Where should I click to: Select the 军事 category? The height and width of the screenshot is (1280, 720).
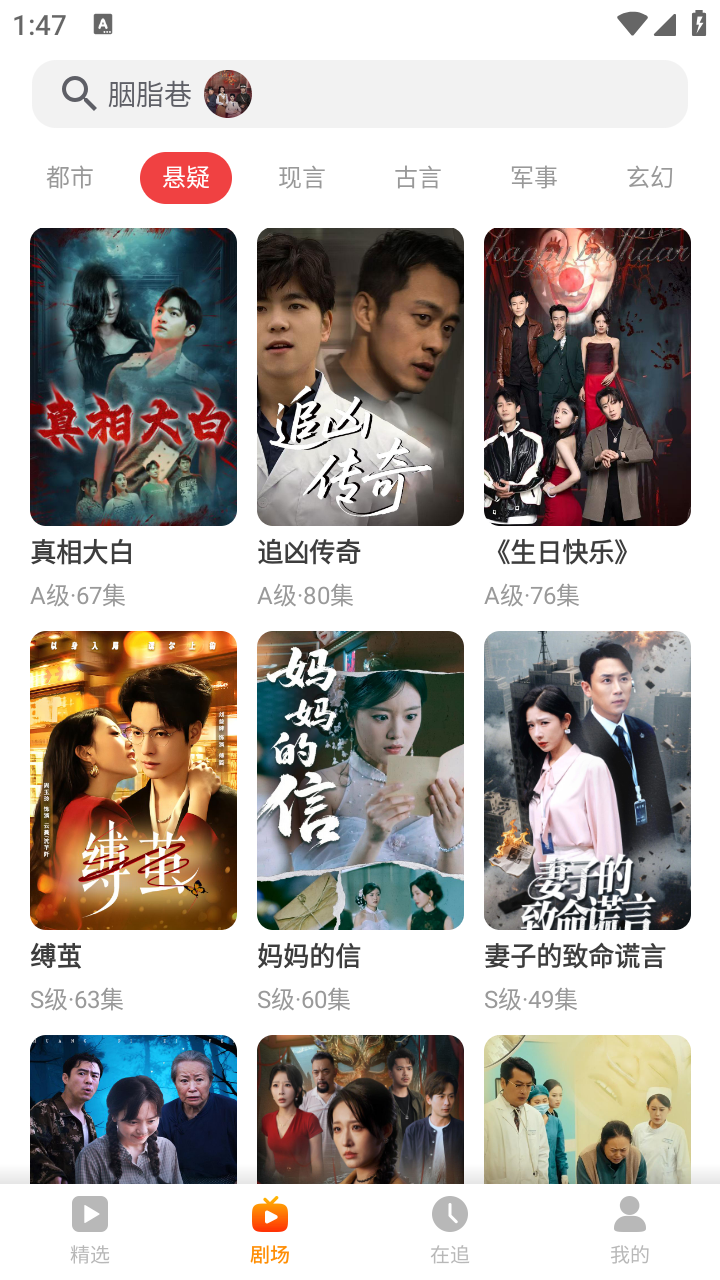(533, 177)
